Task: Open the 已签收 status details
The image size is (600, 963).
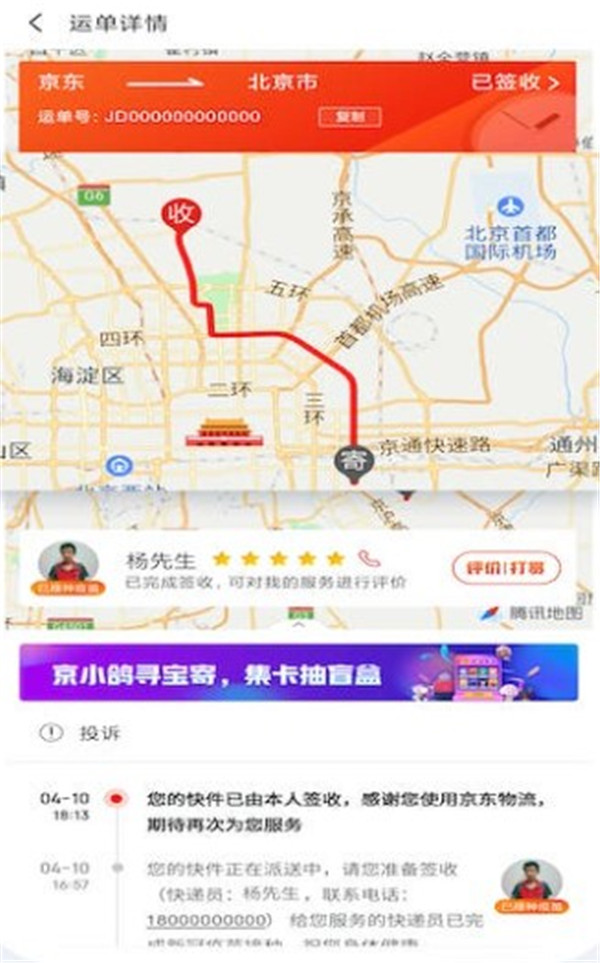Action: [x=516, y=83]
